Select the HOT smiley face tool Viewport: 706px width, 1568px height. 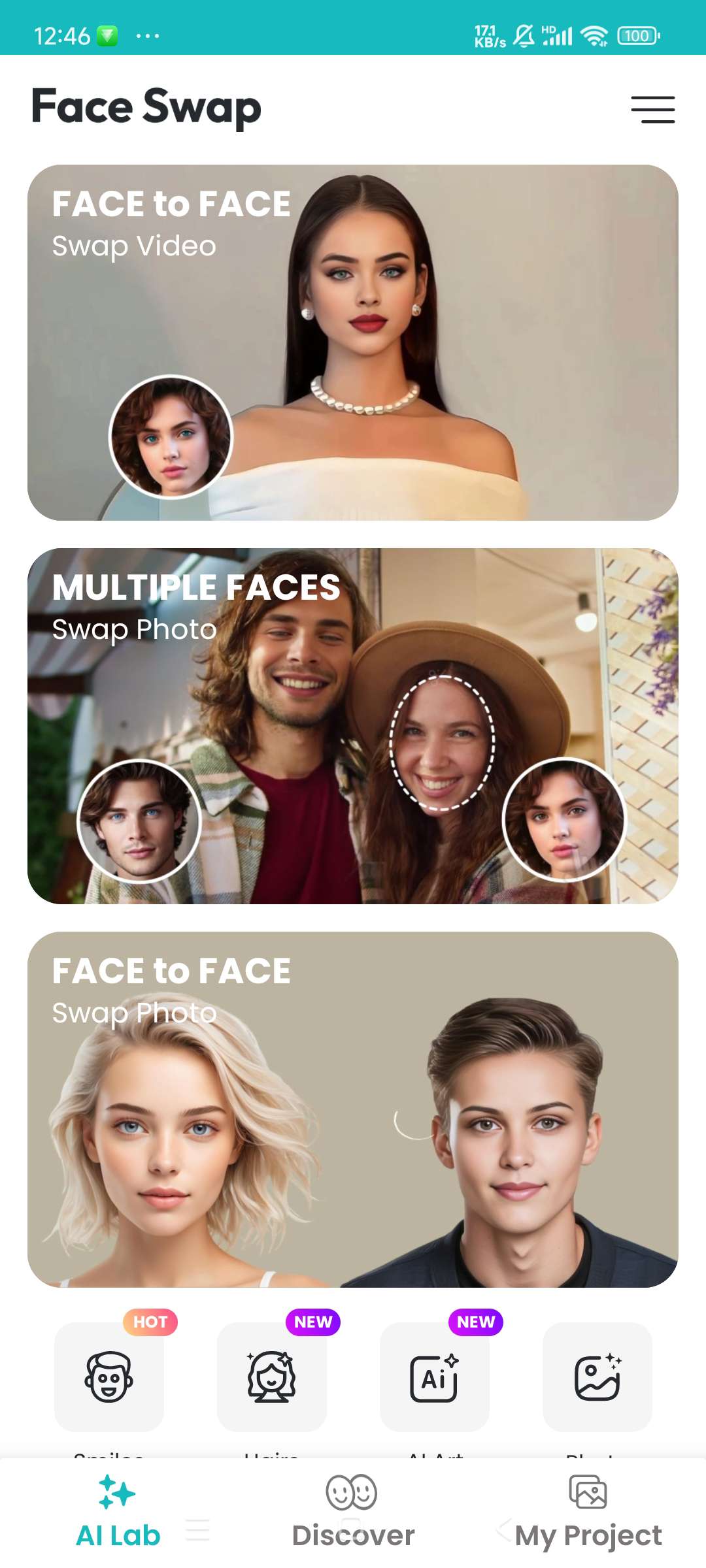click(x=109, y=1377)
